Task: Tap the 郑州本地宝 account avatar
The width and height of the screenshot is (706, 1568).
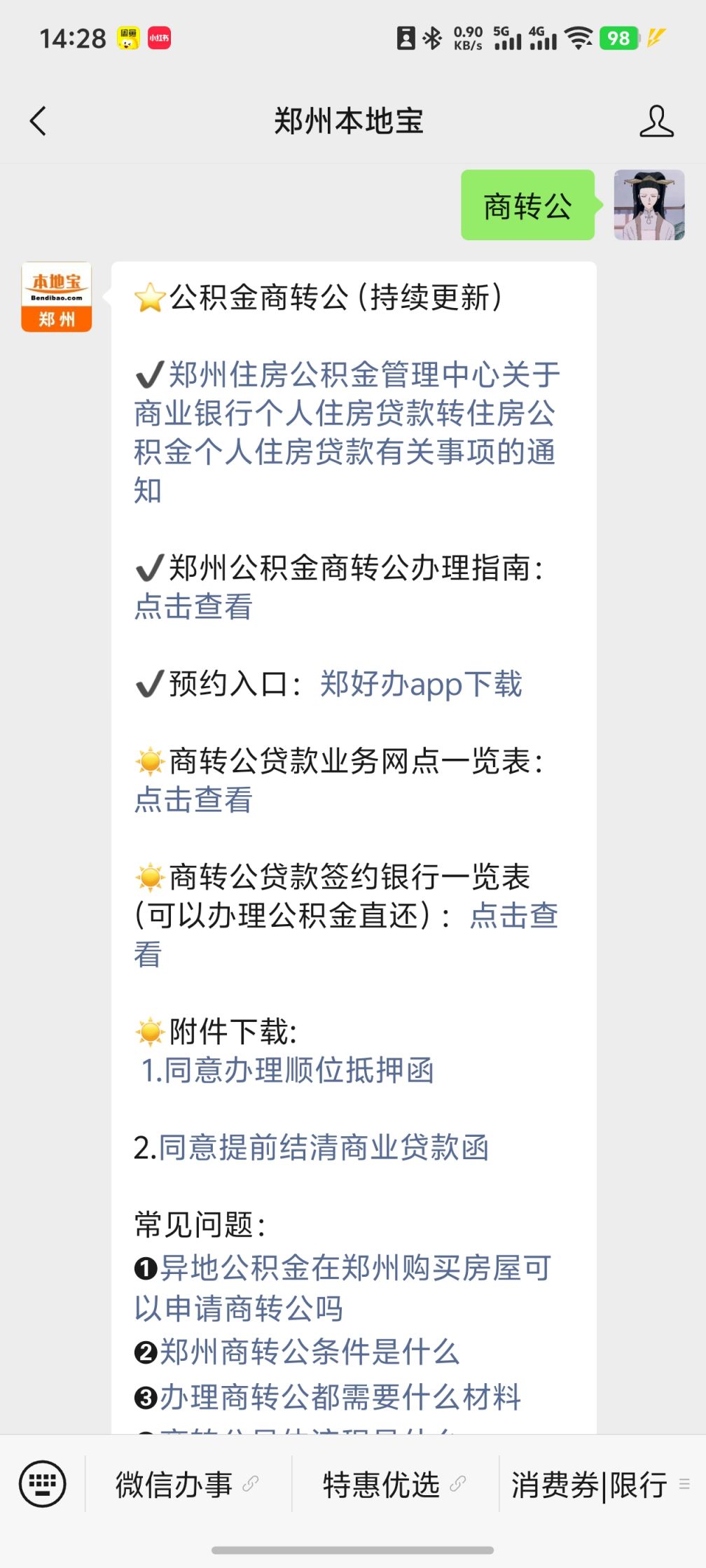Action: pos(57,297)
